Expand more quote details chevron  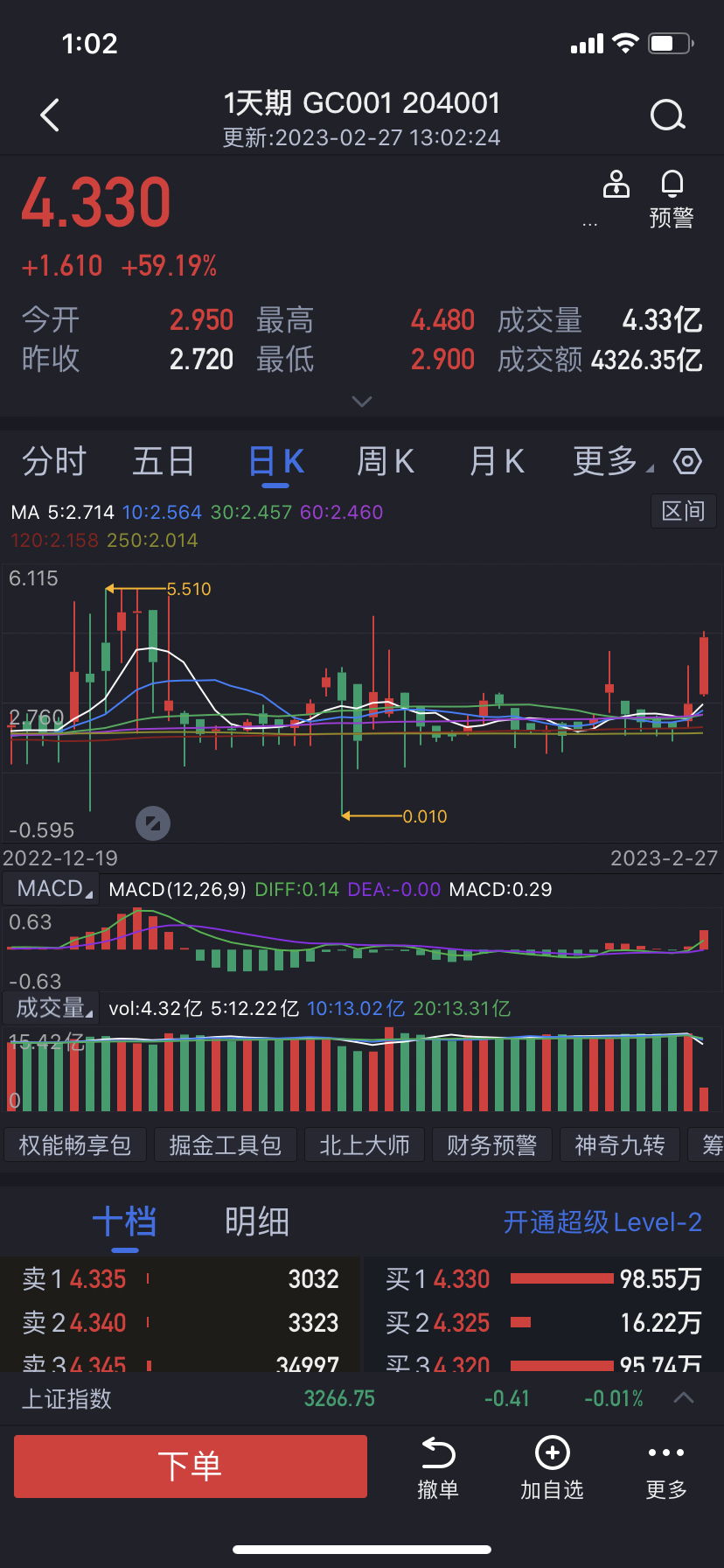pos(361,402)
